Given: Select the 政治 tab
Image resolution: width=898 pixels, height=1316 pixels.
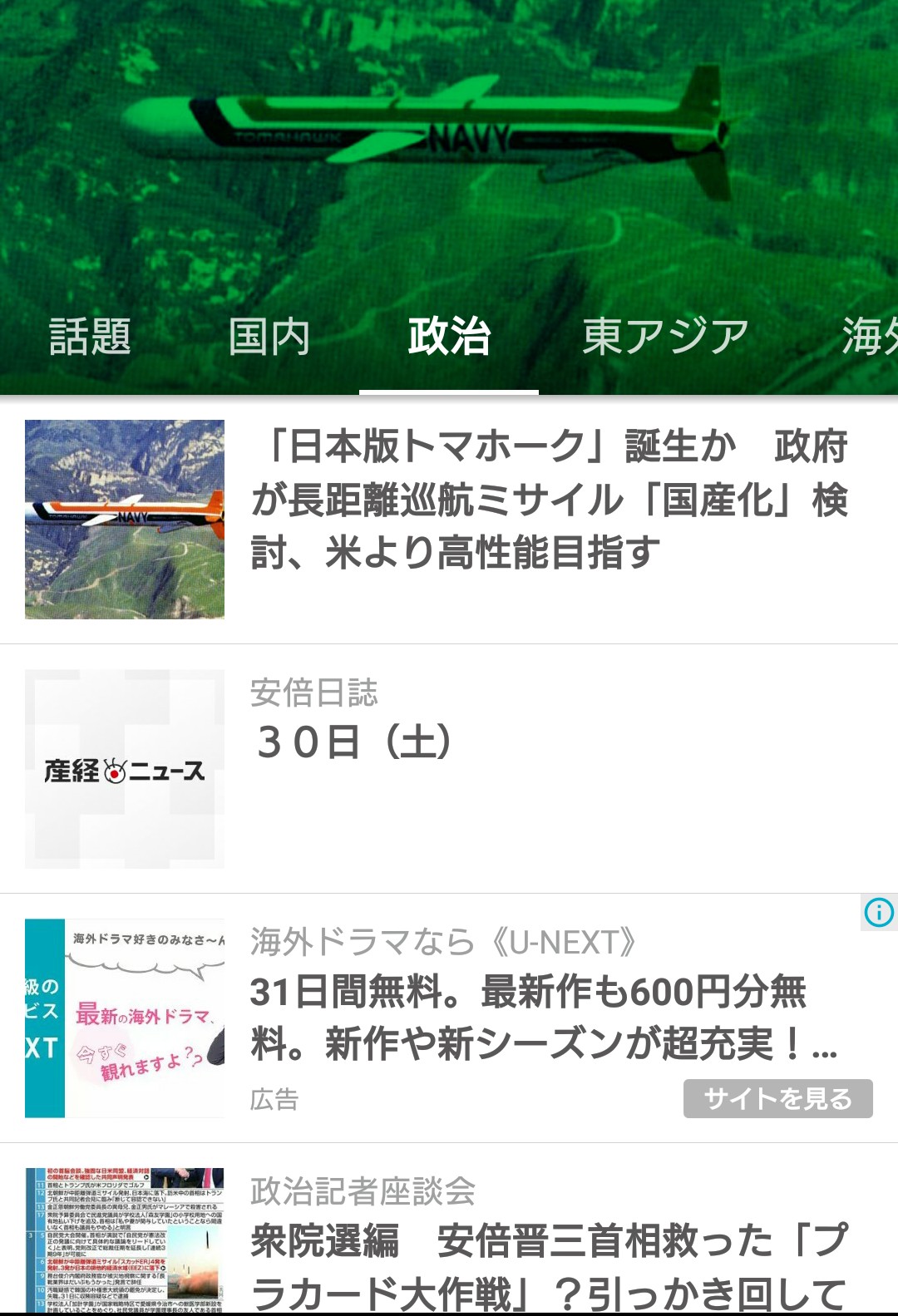Looking at the screenshot, I should pyautogui.click(x=449, y=338).
